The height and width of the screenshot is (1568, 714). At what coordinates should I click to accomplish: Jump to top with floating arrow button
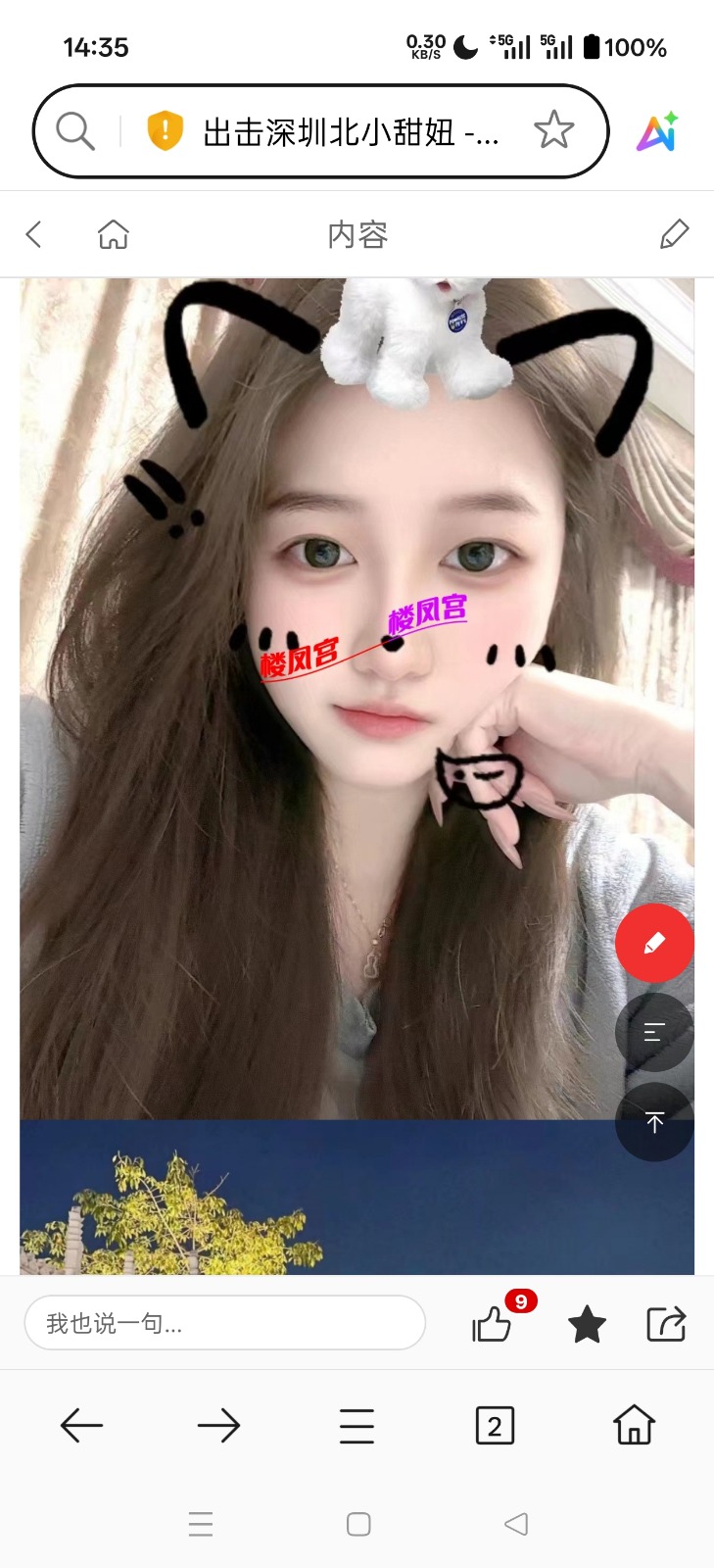pyautogui.click(x=654, y=1121)
